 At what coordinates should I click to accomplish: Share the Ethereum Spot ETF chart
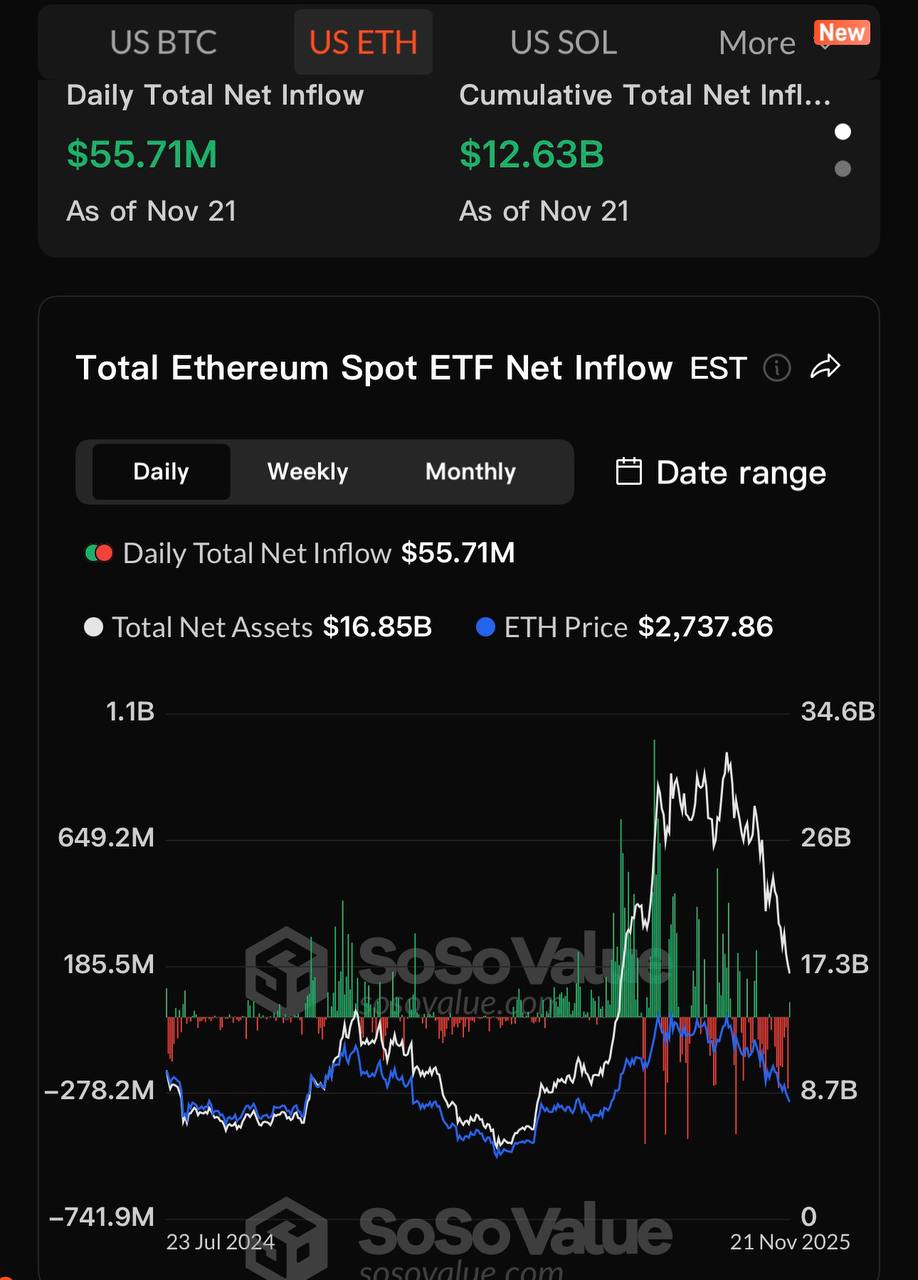point(825,368)
